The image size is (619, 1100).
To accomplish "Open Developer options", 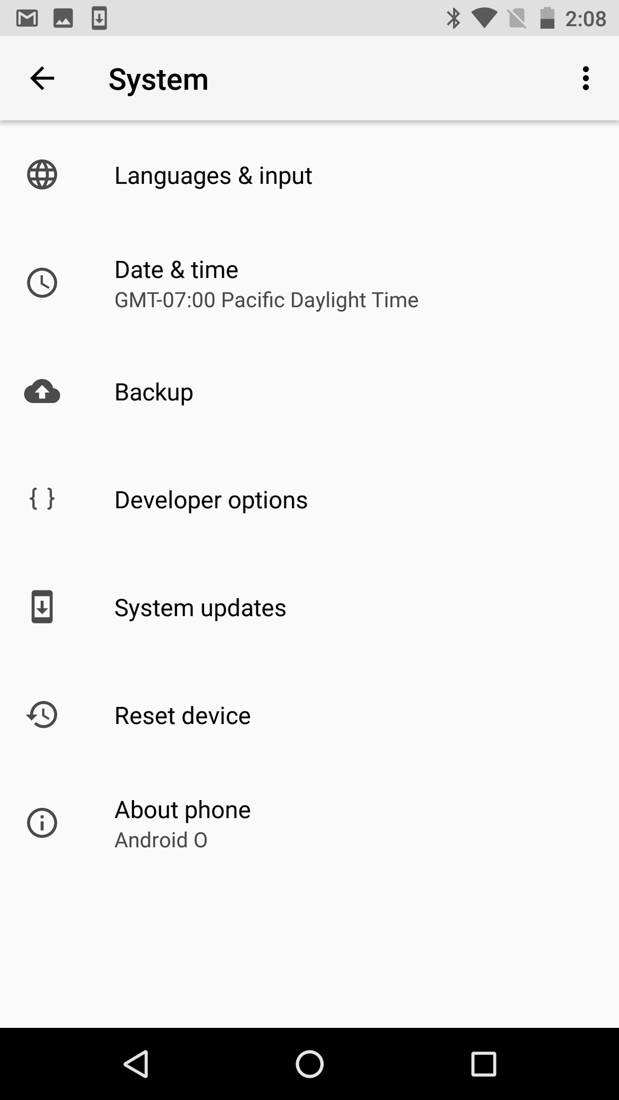I will pyautogui.click(x=211, y=500).
